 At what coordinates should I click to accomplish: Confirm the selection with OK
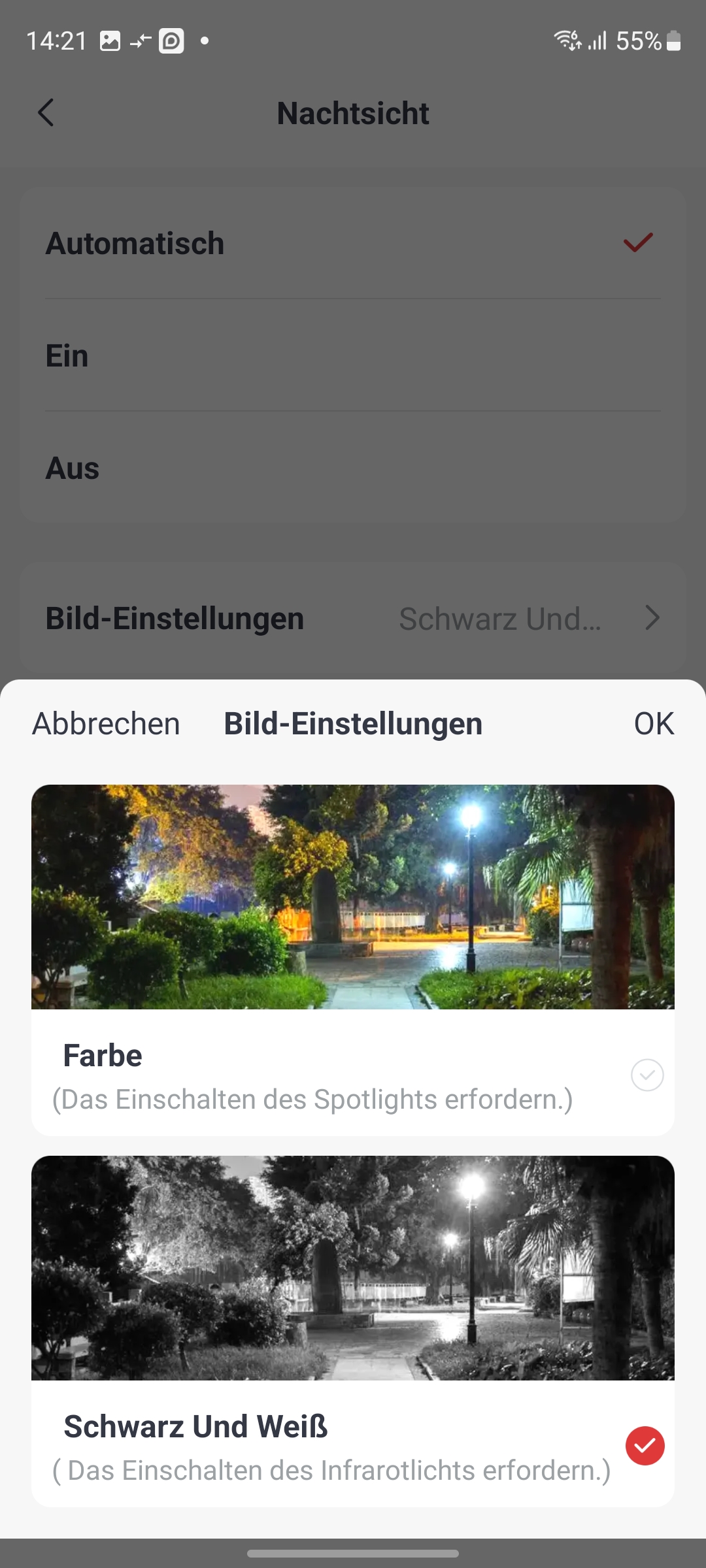654,724
